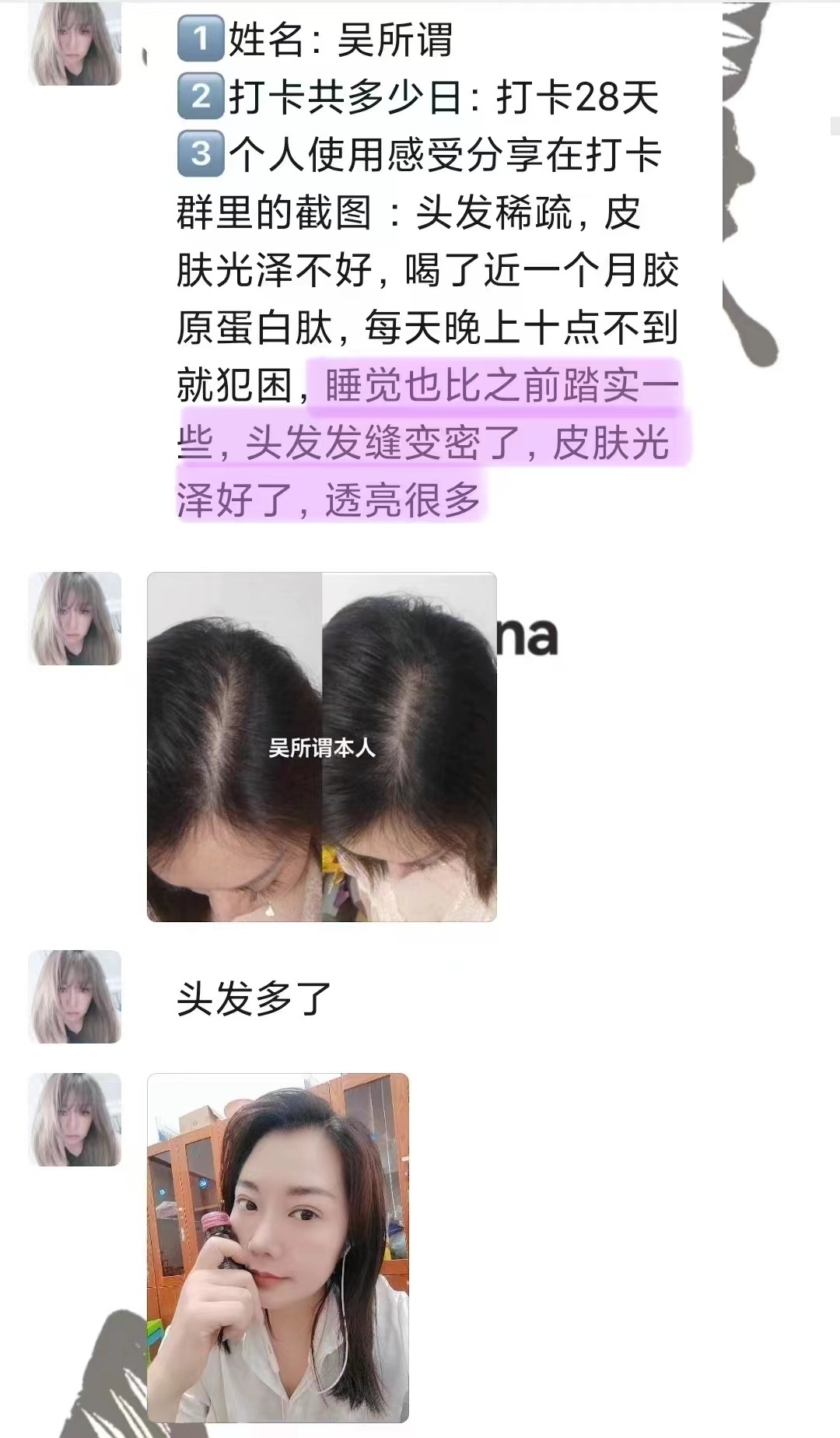The image size is (840, 1438).
Task: View profile from avatar beside the selfie
Action: click(75, 1120)
